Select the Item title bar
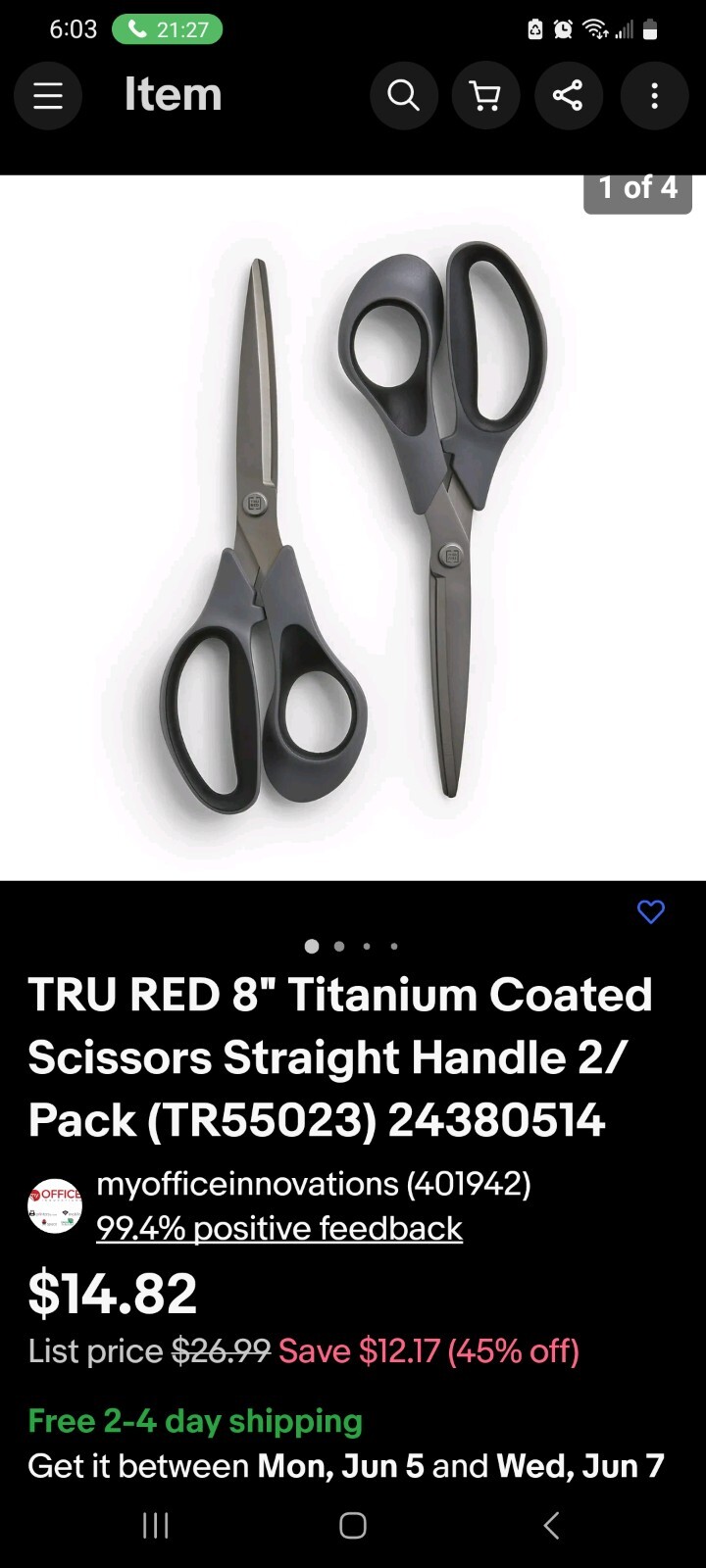 [173, 95]
